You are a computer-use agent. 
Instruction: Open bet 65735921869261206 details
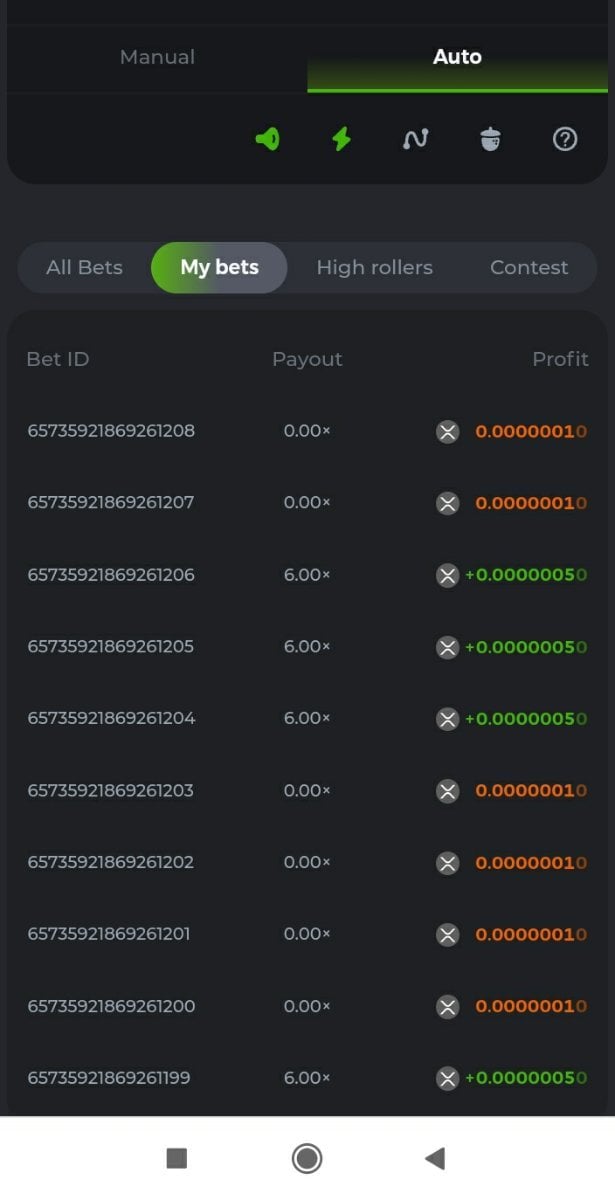point(111,575)
